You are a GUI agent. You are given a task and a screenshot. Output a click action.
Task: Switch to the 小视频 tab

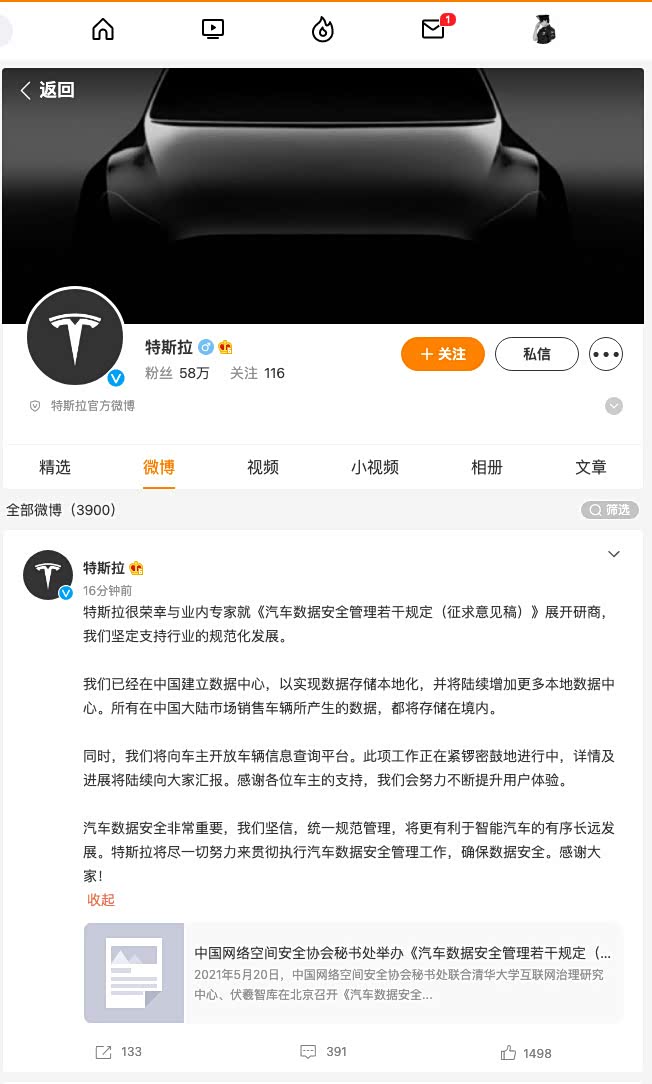(375, 467)
